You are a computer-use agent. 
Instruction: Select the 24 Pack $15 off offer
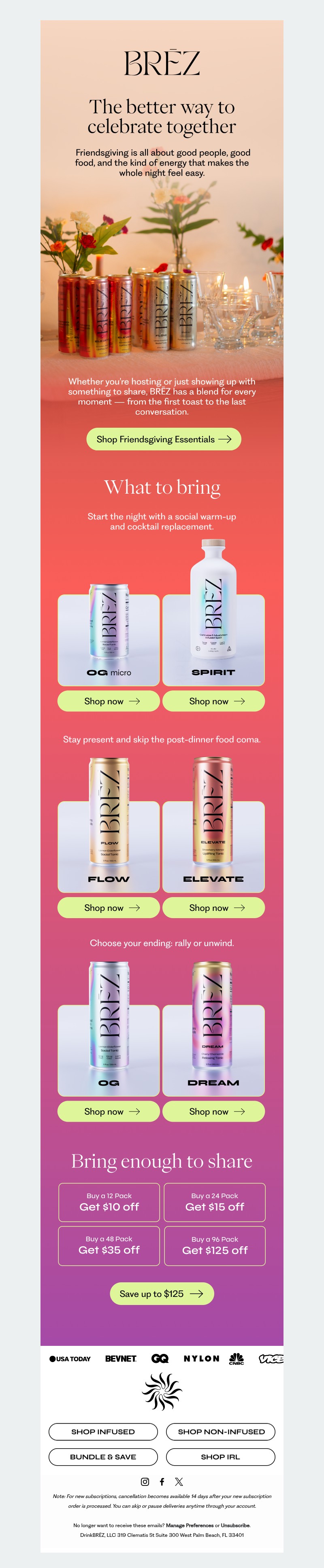click(214, 1202)
